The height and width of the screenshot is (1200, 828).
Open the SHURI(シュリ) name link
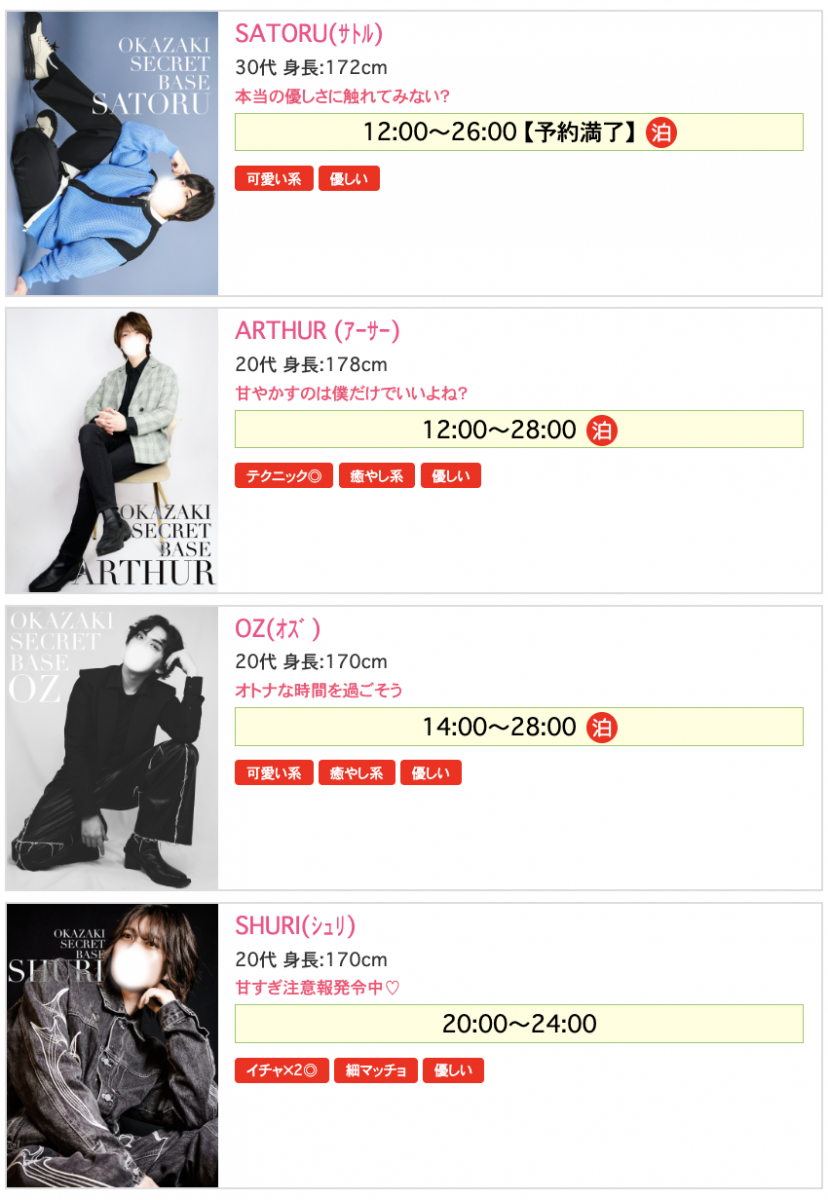(295, 926)
